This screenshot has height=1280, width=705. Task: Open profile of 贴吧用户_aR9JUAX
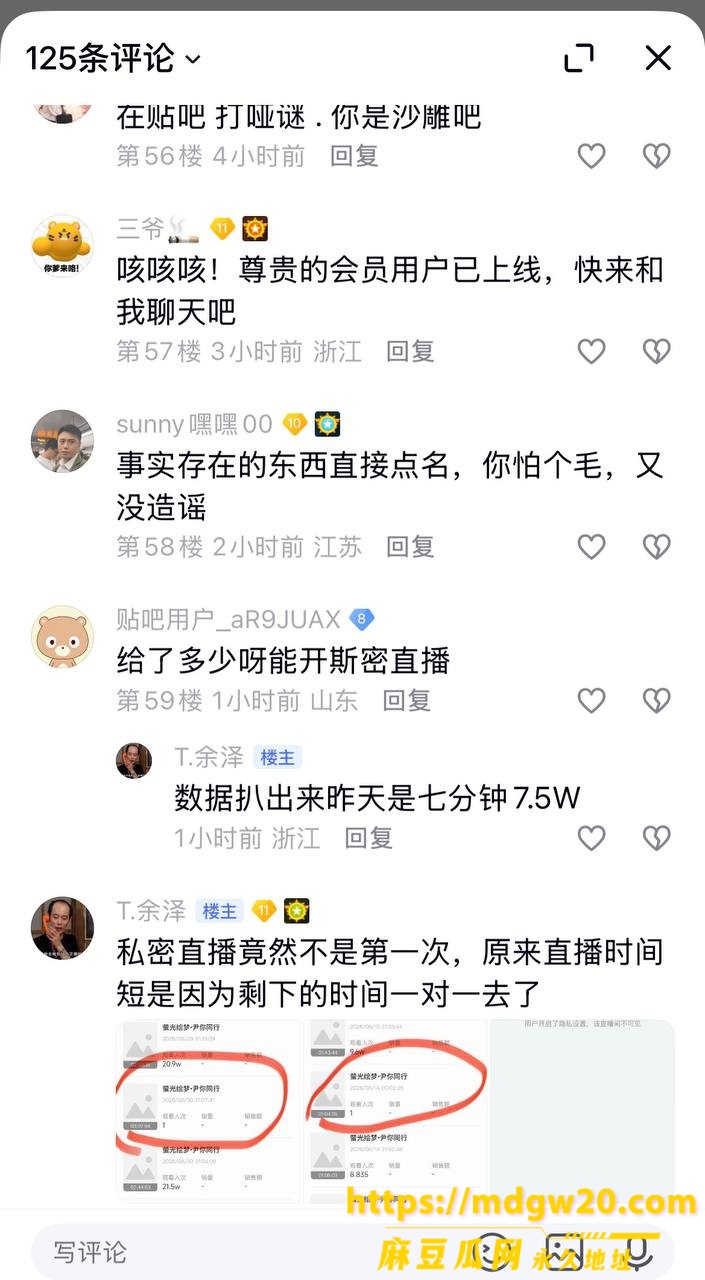pos(63,637)
